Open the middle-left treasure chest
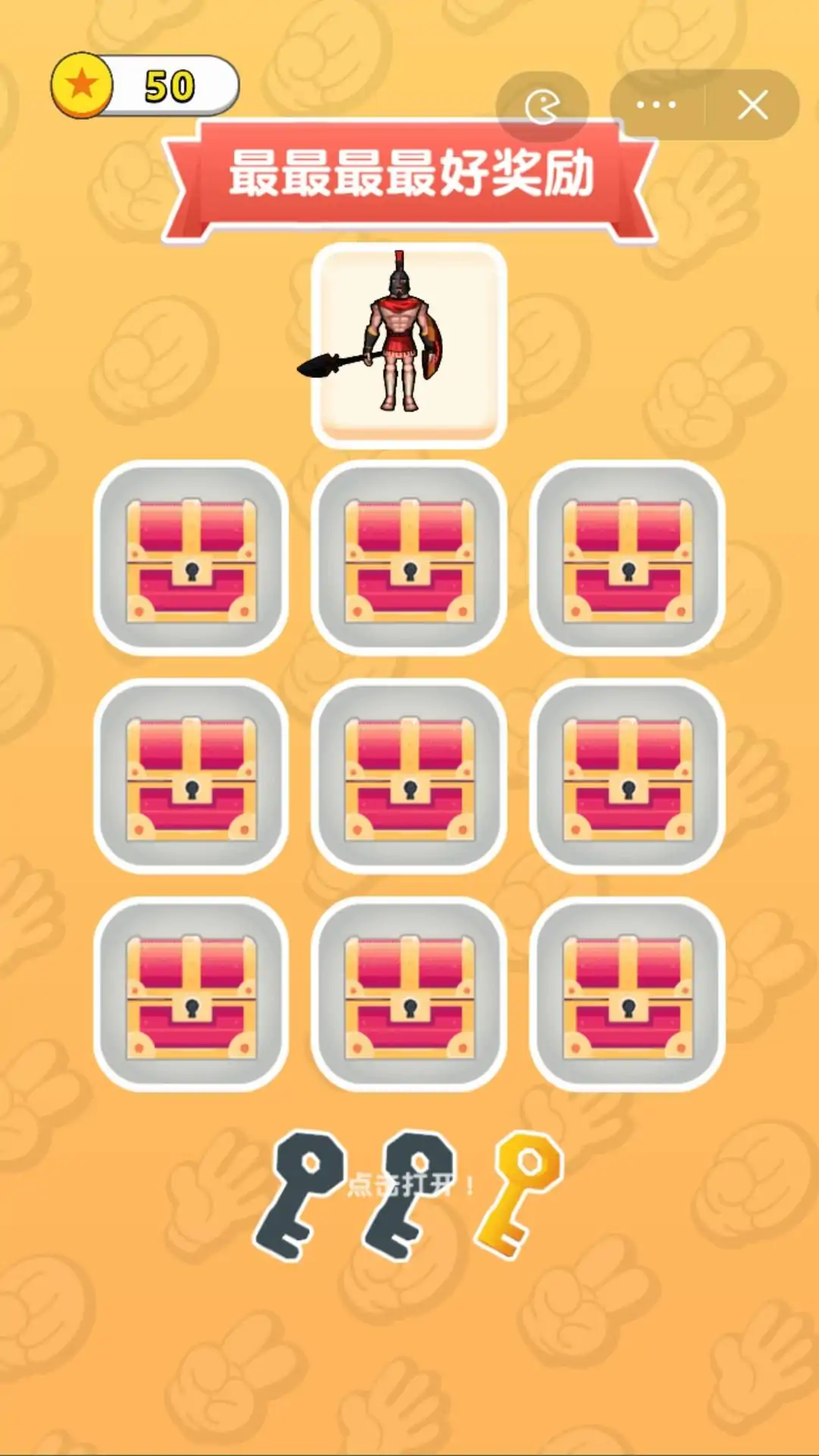This screenshot has width=819, height=1456. pos(191,777)
